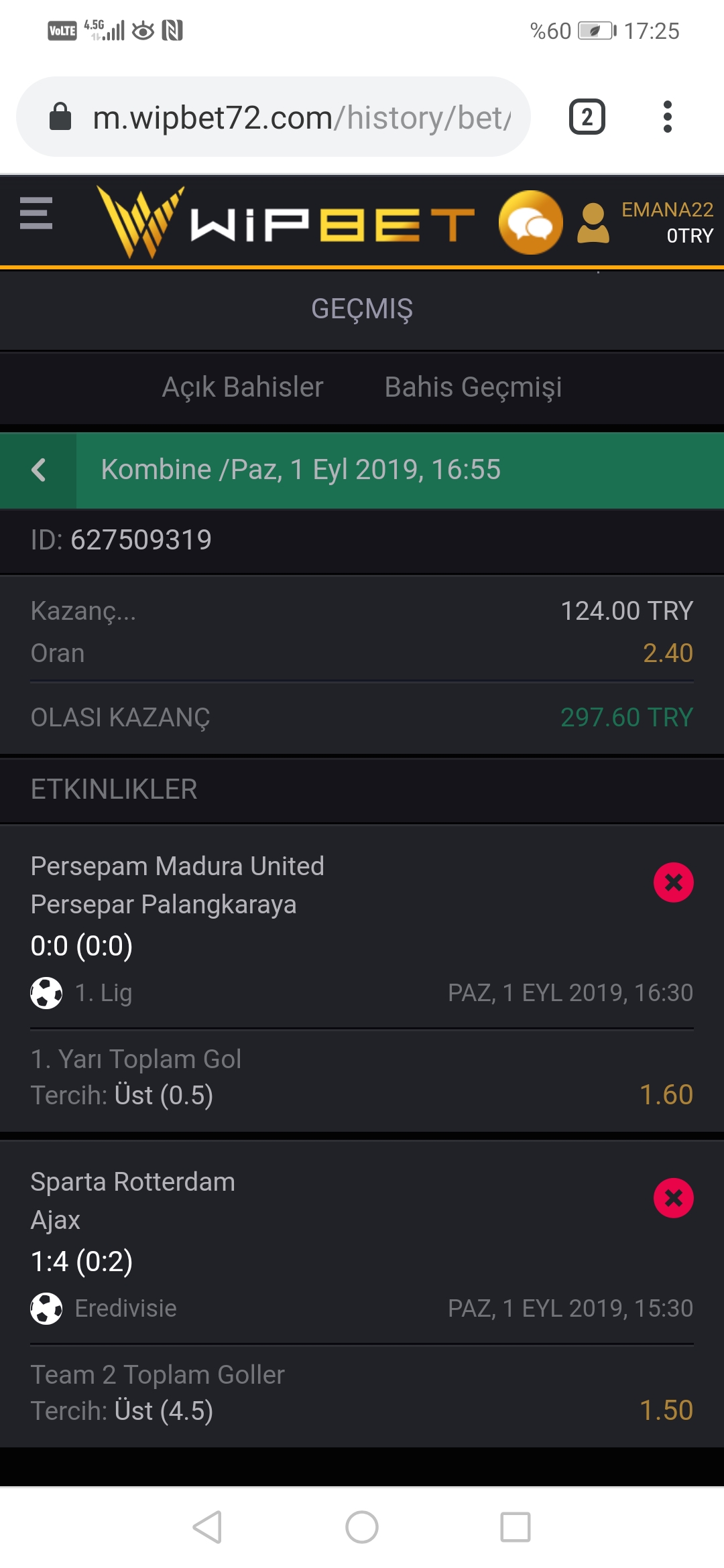Tap the WIPBET logo to go home
Viewport: 724px width, 1568px height.
(286, 222)
